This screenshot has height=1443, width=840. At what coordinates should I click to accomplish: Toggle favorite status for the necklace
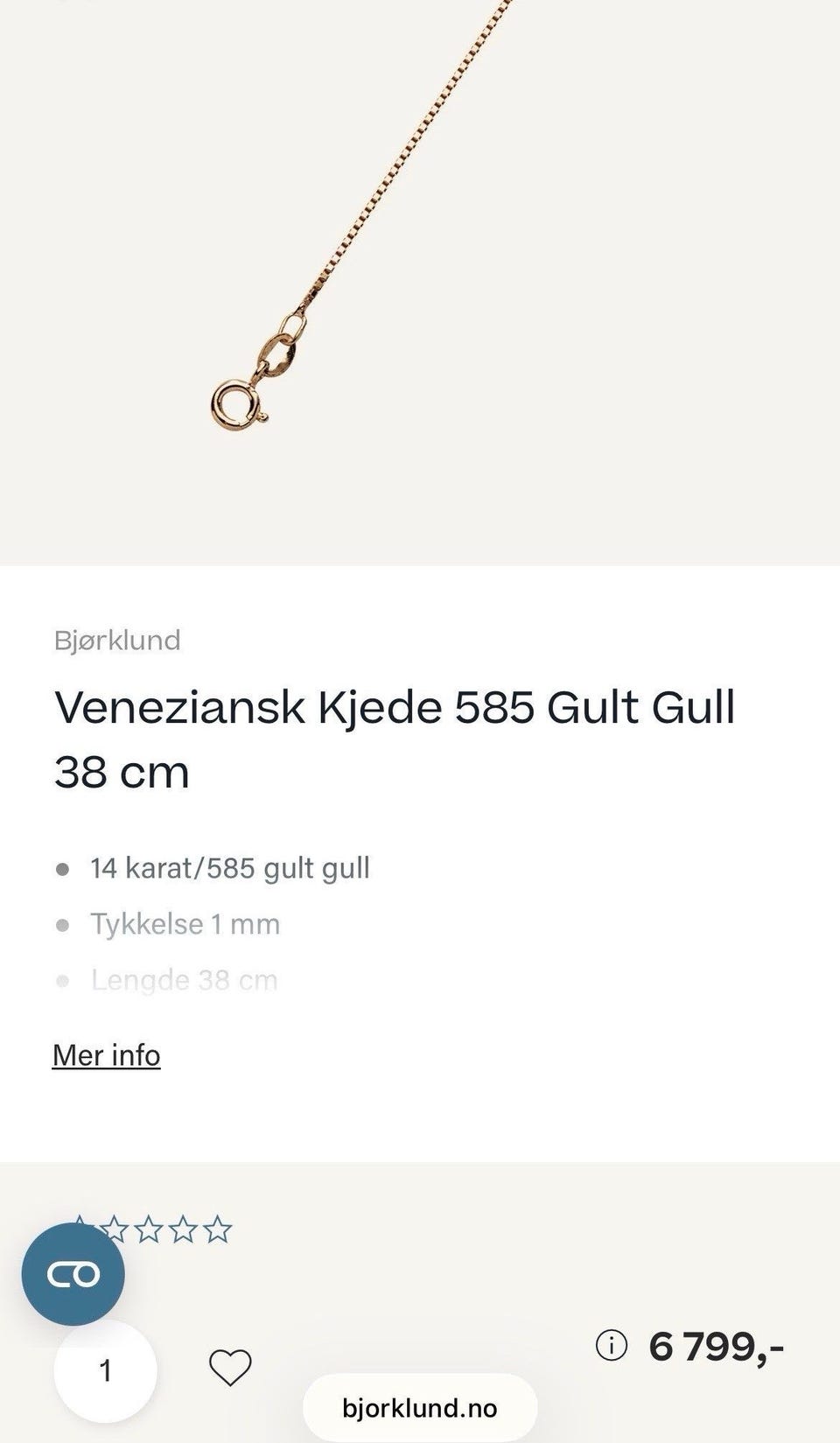coord(229,1369)
